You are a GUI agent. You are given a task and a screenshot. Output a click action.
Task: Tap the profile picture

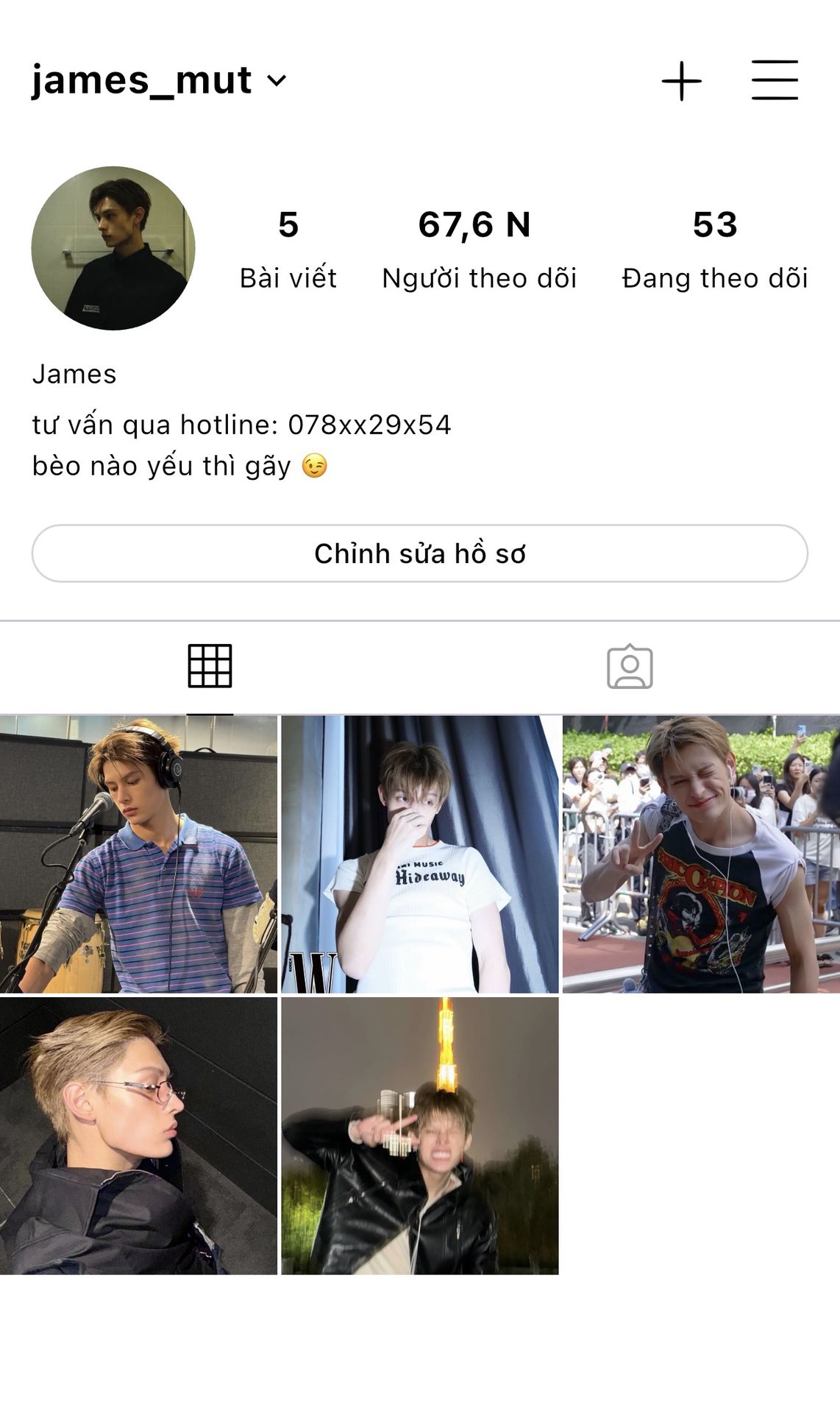click(x=113, y=248)
